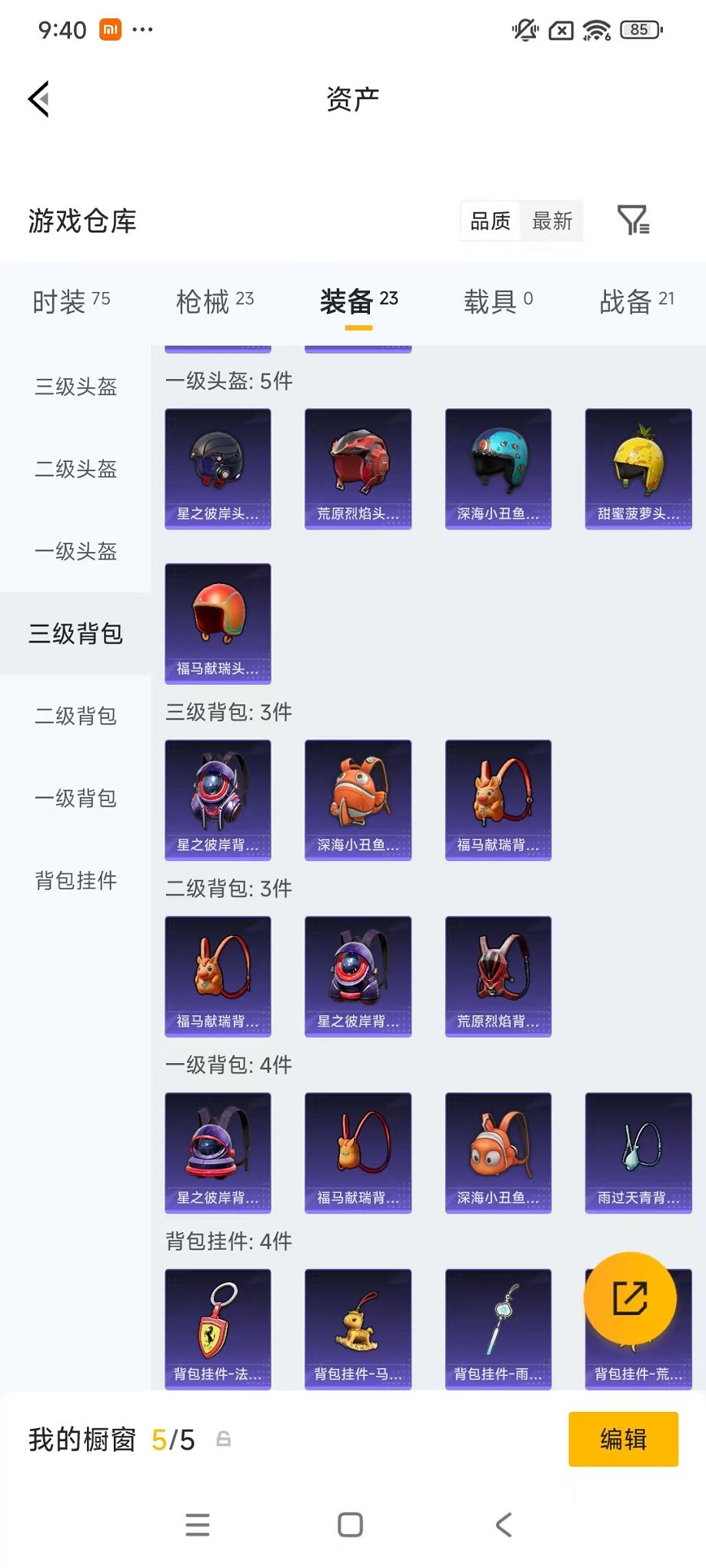Image resolution: width=706 pixels, height=1568 pixels.
Task: Go back using the top-left arrow
Action: [39, 99]
